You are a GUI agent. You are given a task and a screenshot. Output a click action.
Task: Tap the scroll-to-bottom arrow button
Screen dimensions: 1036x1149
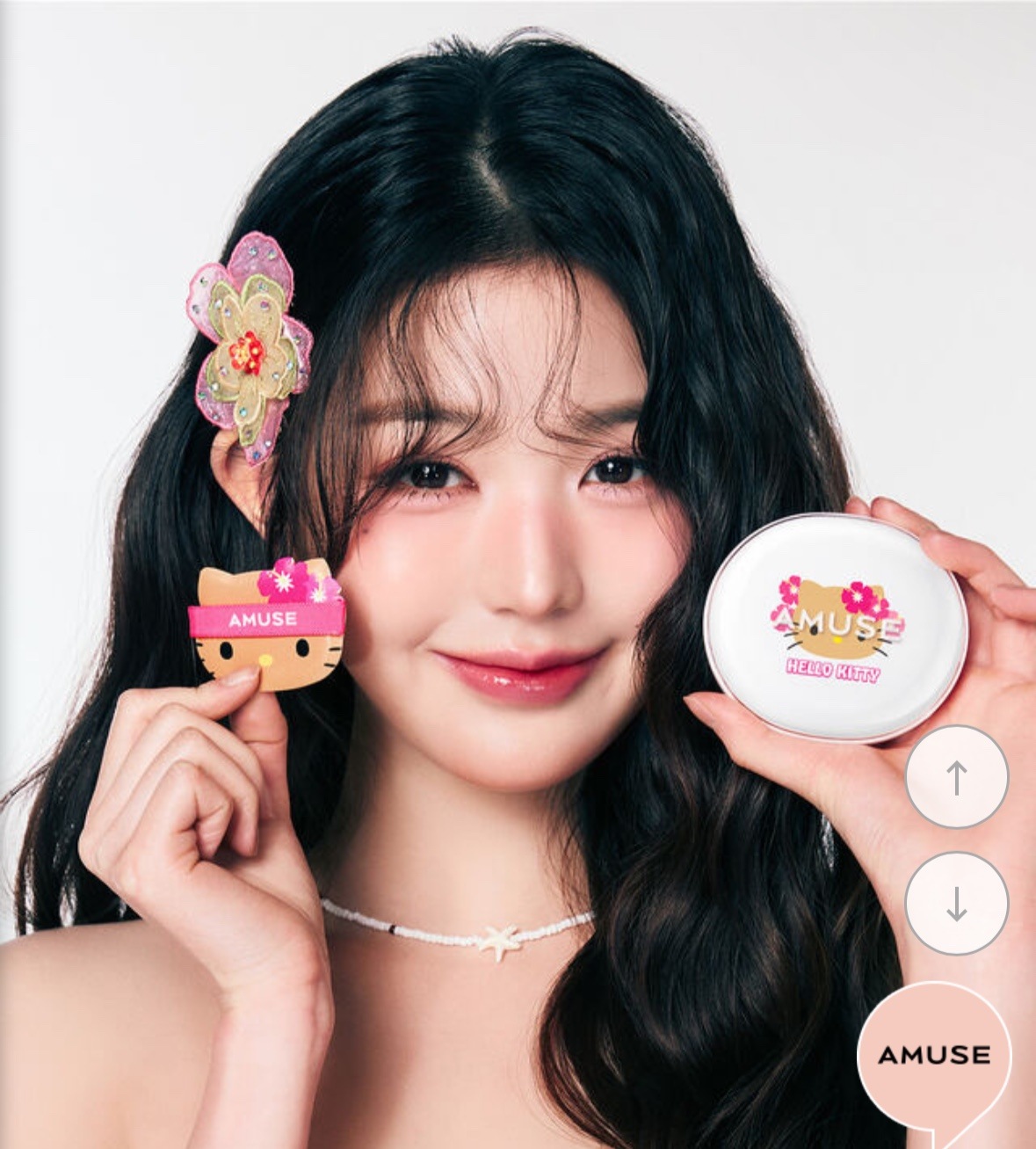tap(956, 903)
